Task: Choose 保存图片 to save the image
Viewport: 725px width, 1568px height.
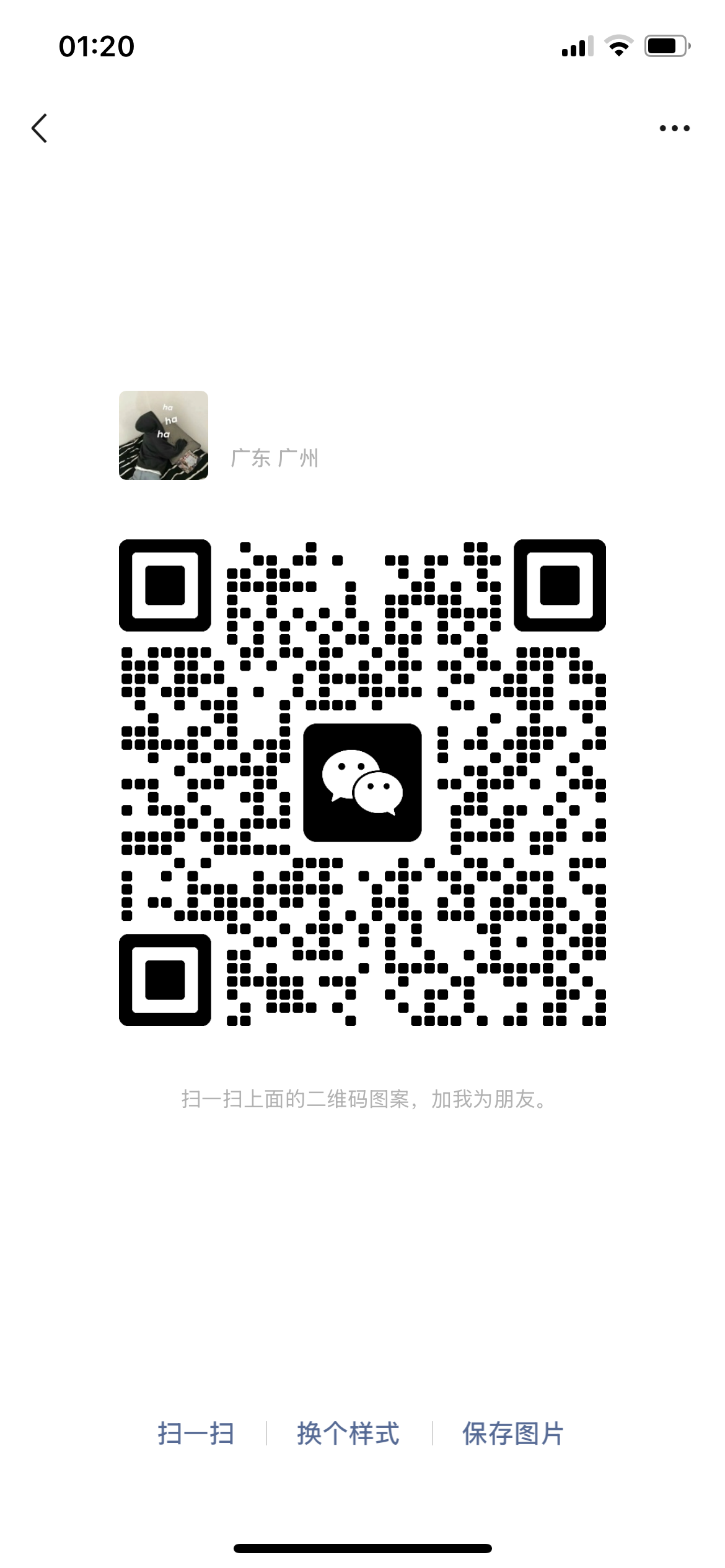Action: pyautogui.click(x=512, y=1434)
